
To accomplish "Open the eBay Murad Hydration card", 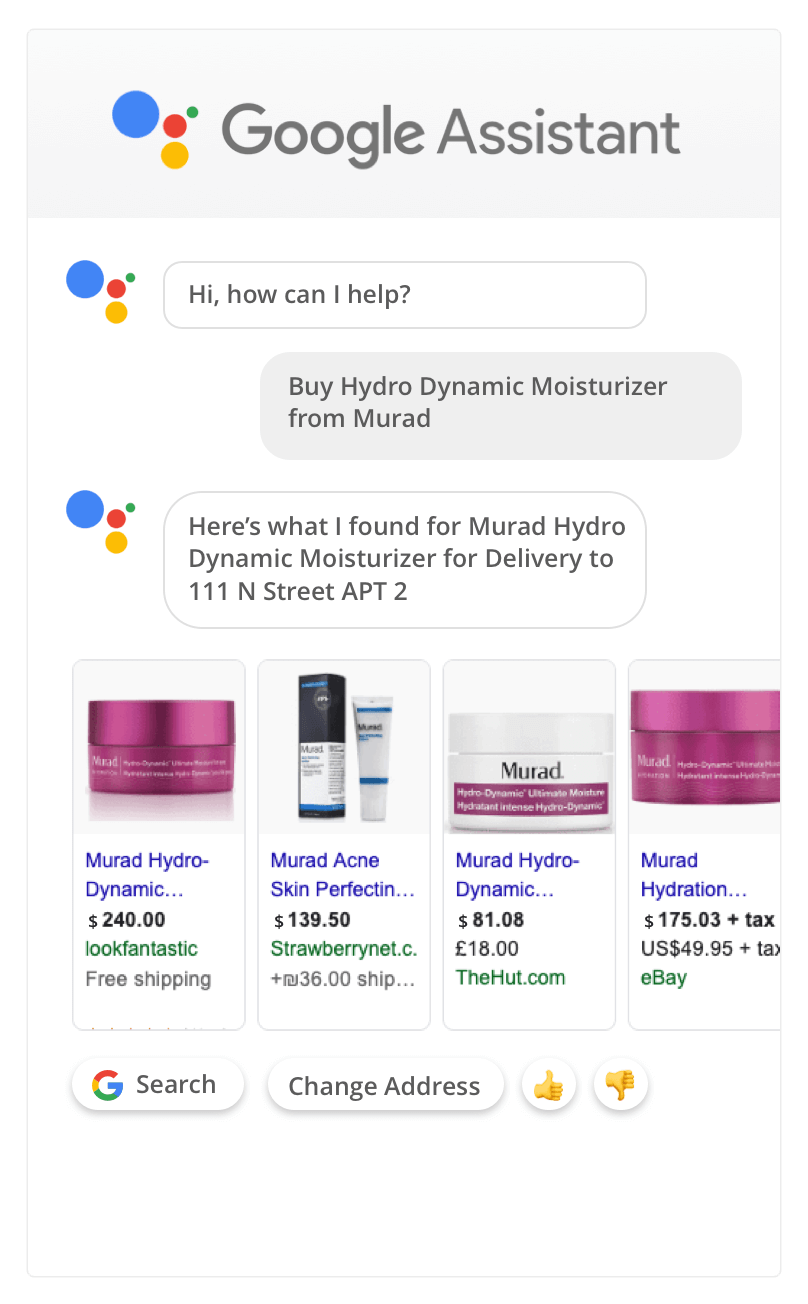I will click(x=704, y=844).
